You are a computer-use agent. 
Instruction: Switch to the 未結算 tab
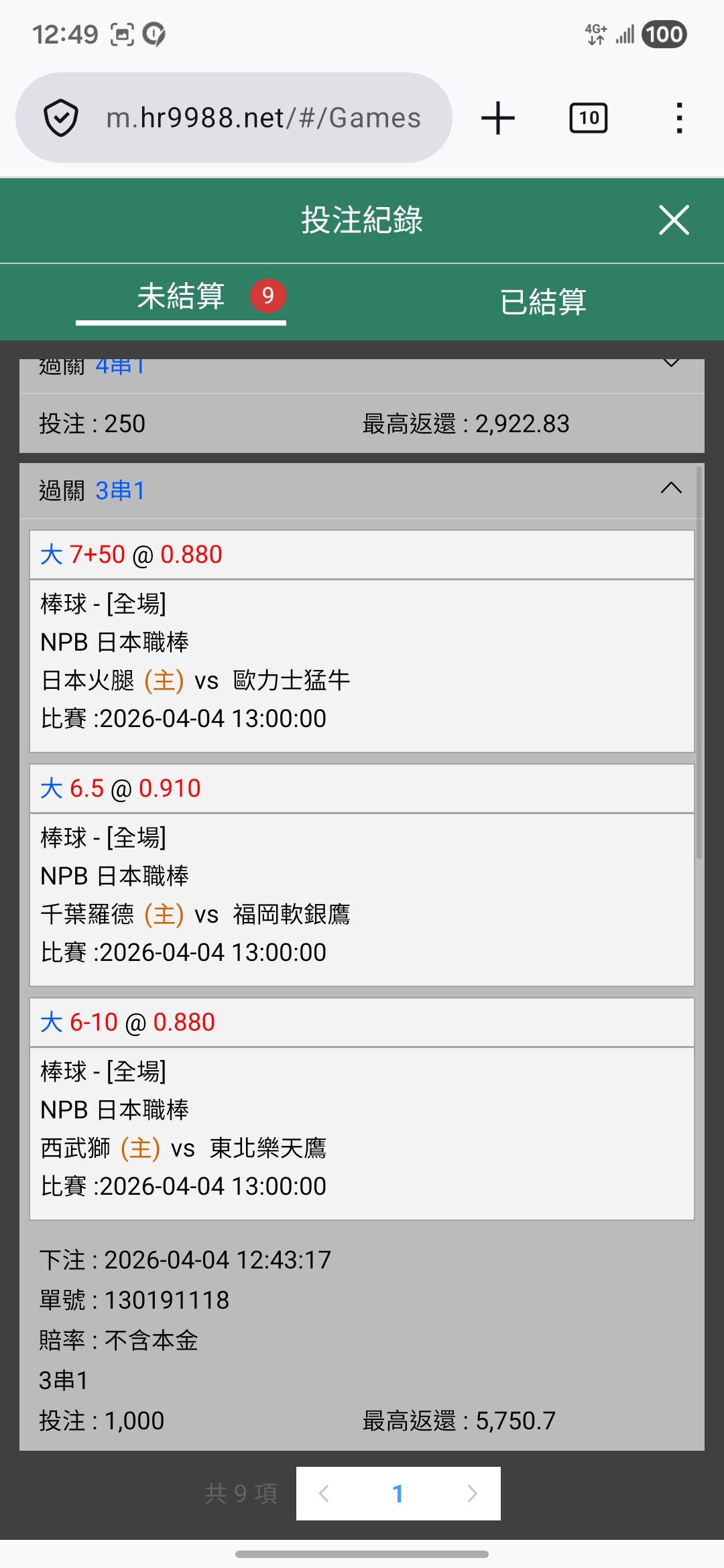click(181, 296)
